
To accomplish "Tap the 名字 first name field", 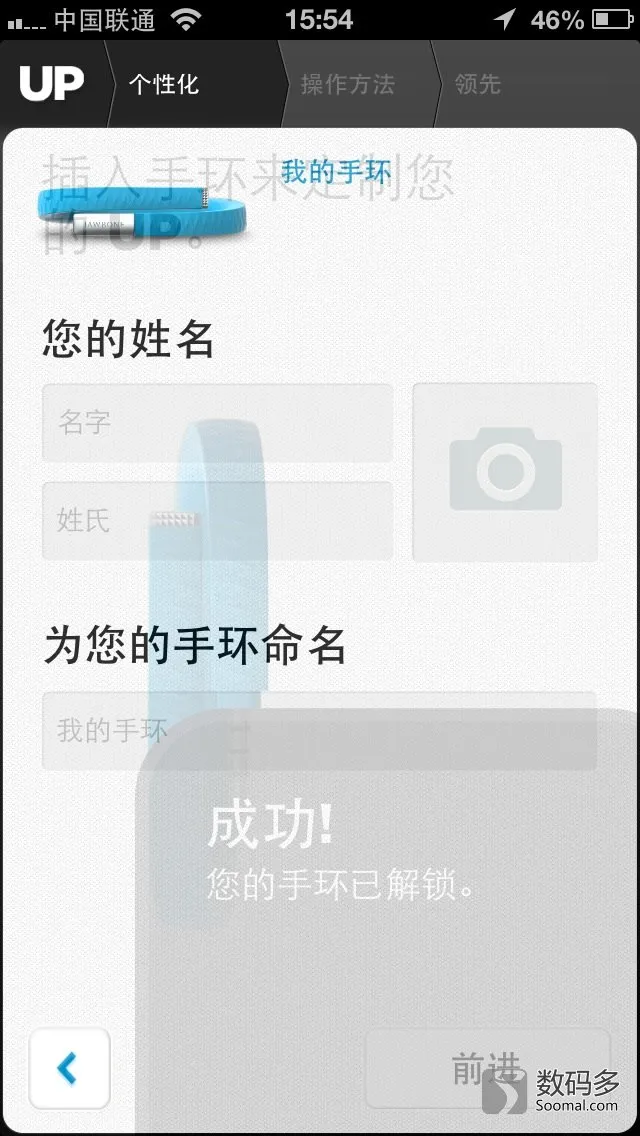I will (217, 423).
